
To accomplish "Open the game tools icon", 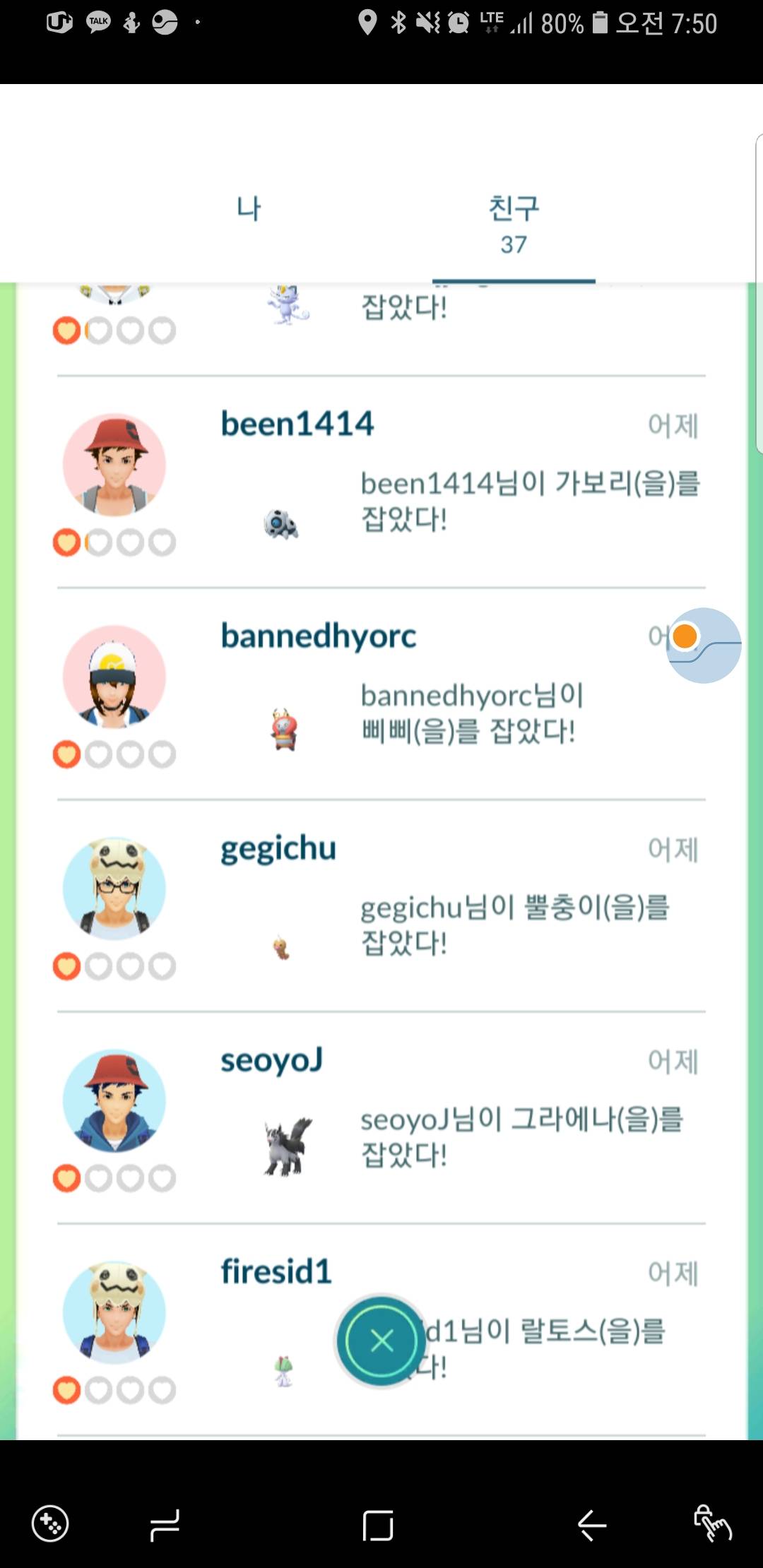I will tap(50, 1523).
